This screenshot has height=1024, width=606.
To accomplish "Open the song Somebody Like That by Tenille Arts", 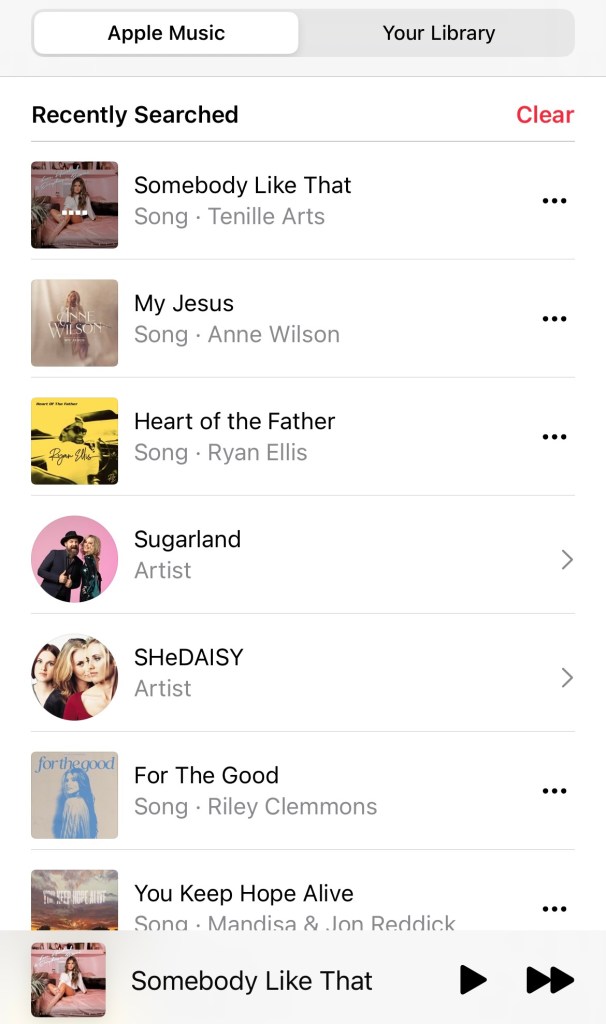I will pos(243,200).
